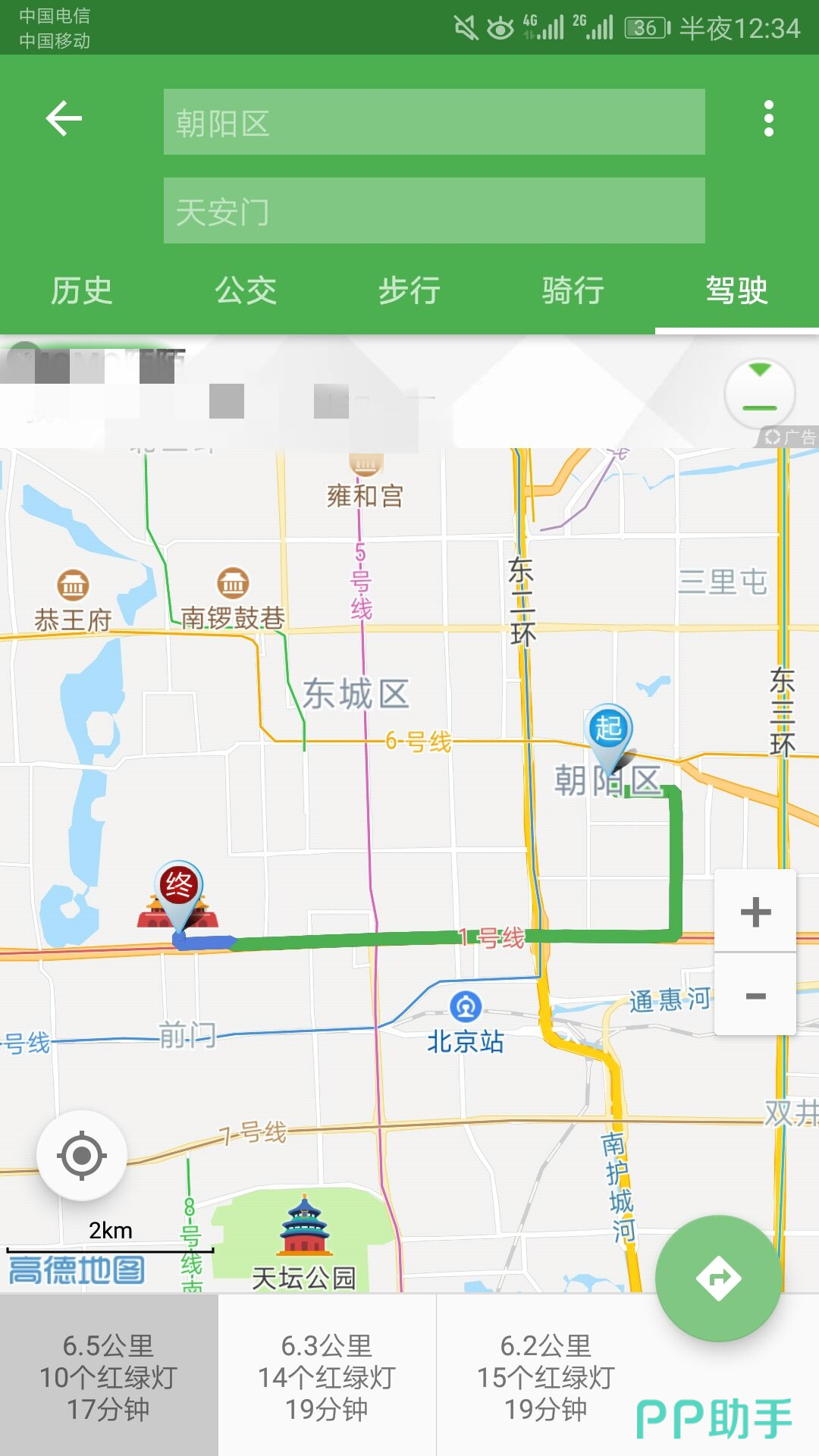Select the 驾驶 driving tab
This screenshot has height=1456, width=819.
tap(736, 290)
